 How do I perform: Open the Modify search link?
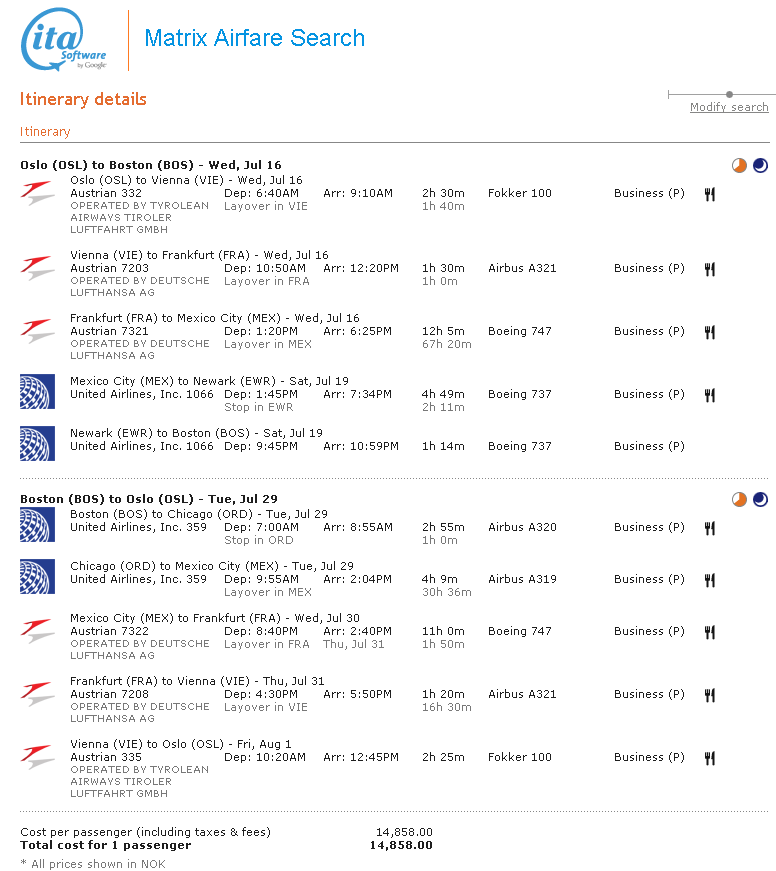point(729,107)
